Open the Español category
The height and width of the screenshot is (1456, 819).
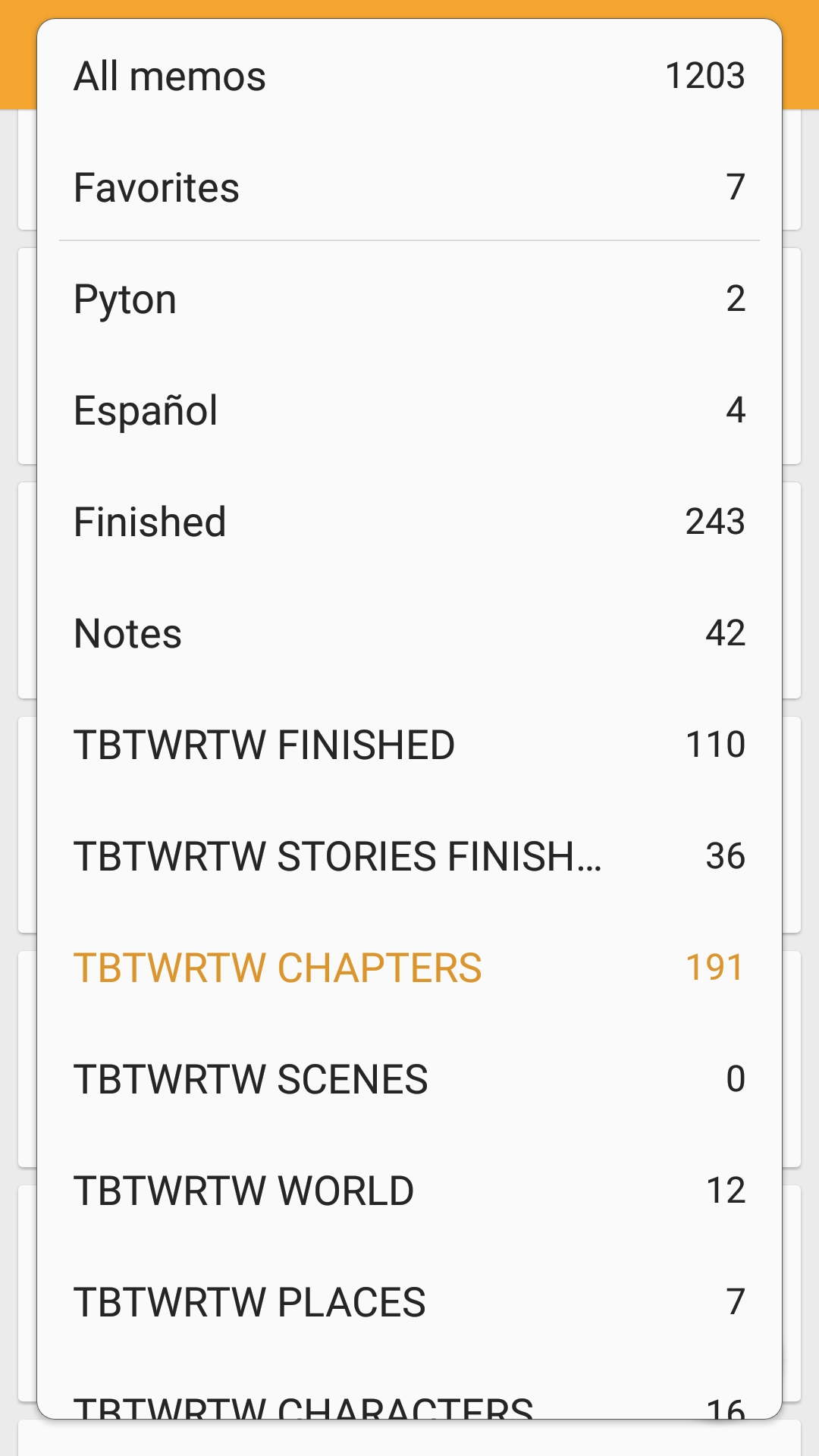[409, 410]
